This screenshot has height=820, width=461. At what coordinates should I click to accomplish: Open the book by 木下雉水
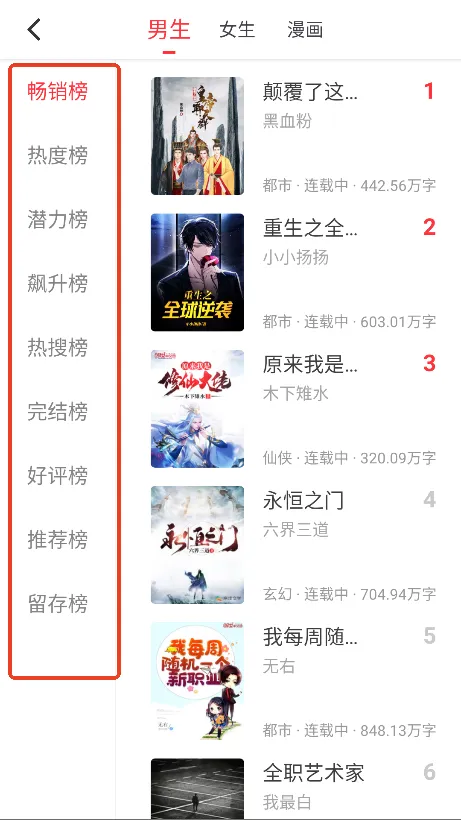tap(294, 408)
